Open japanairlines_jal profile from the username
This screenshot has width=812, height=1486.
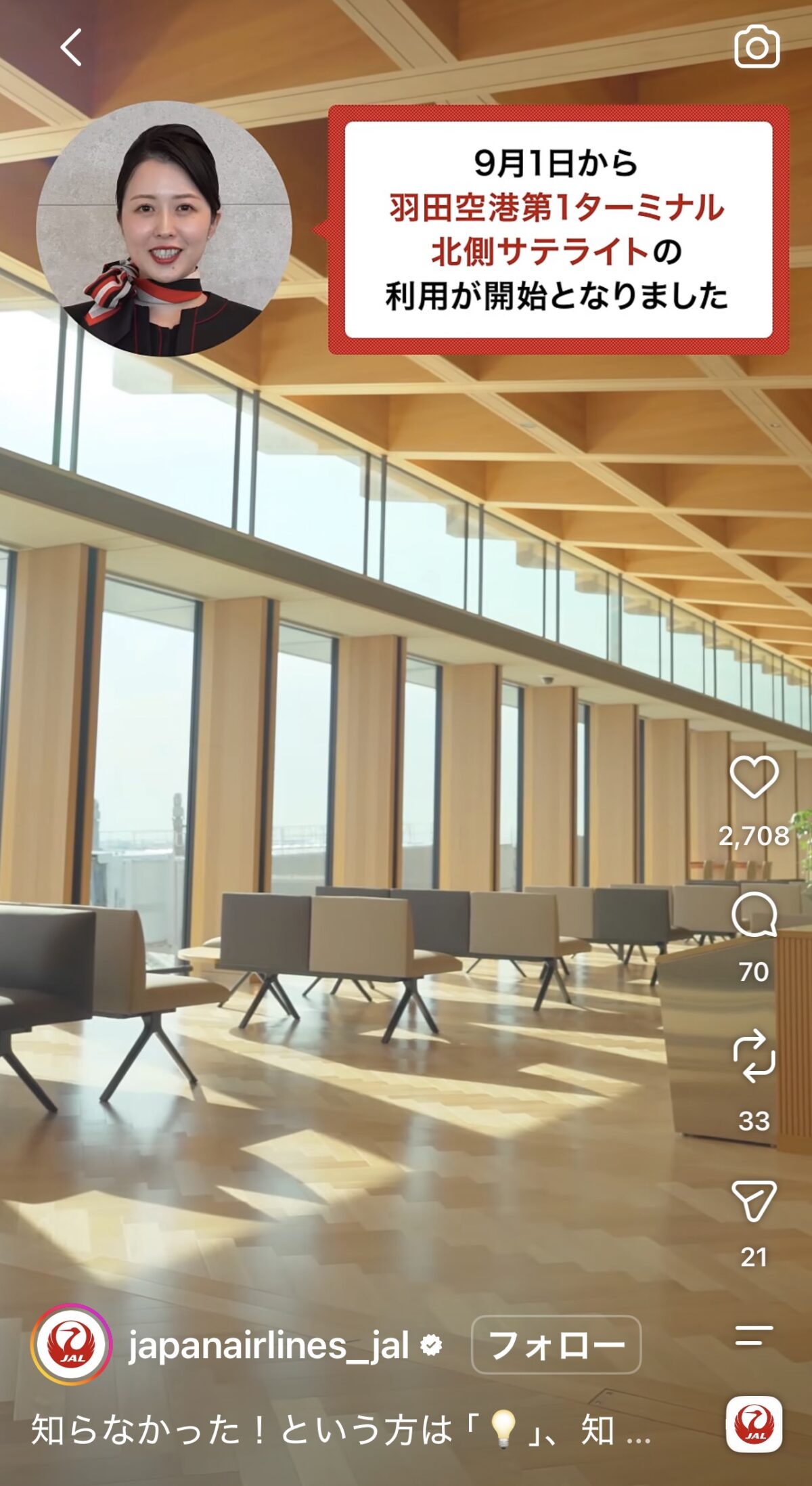268,1345
